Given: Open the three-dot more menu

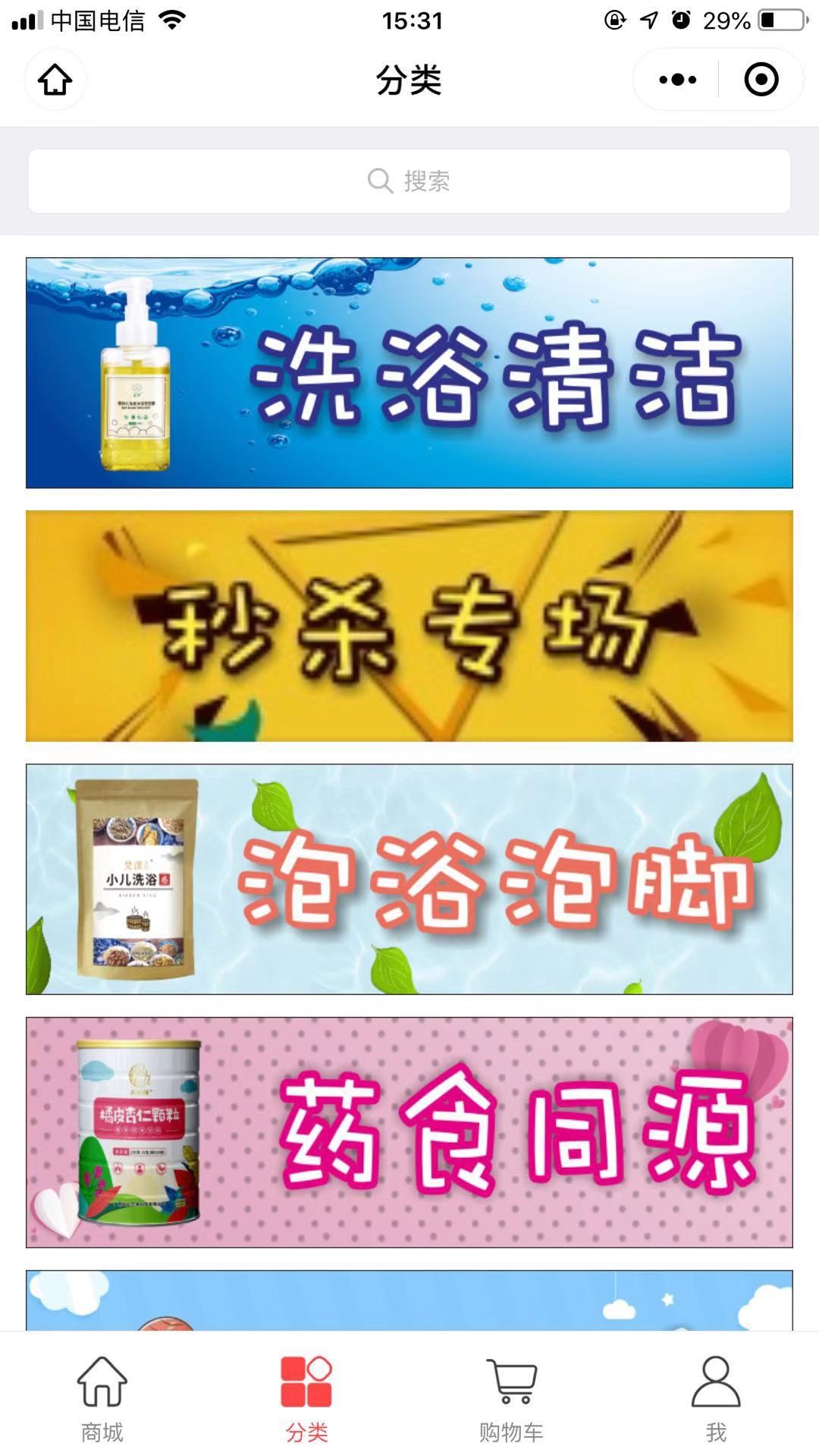Looking at the screenshot, I should pos(677,80).
